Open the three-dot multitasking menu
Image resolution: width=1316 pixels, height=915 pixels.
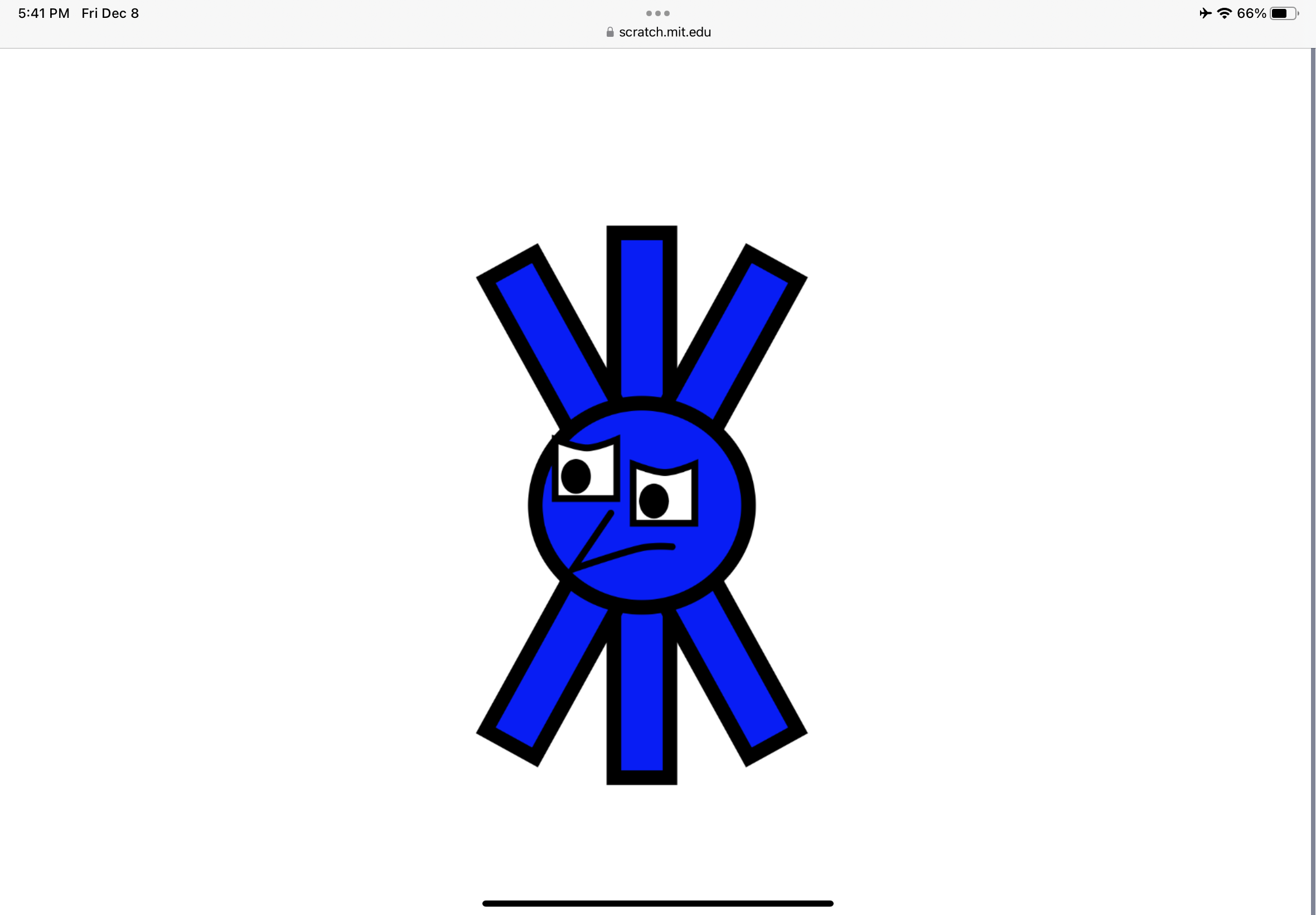[x=657, y=13]
